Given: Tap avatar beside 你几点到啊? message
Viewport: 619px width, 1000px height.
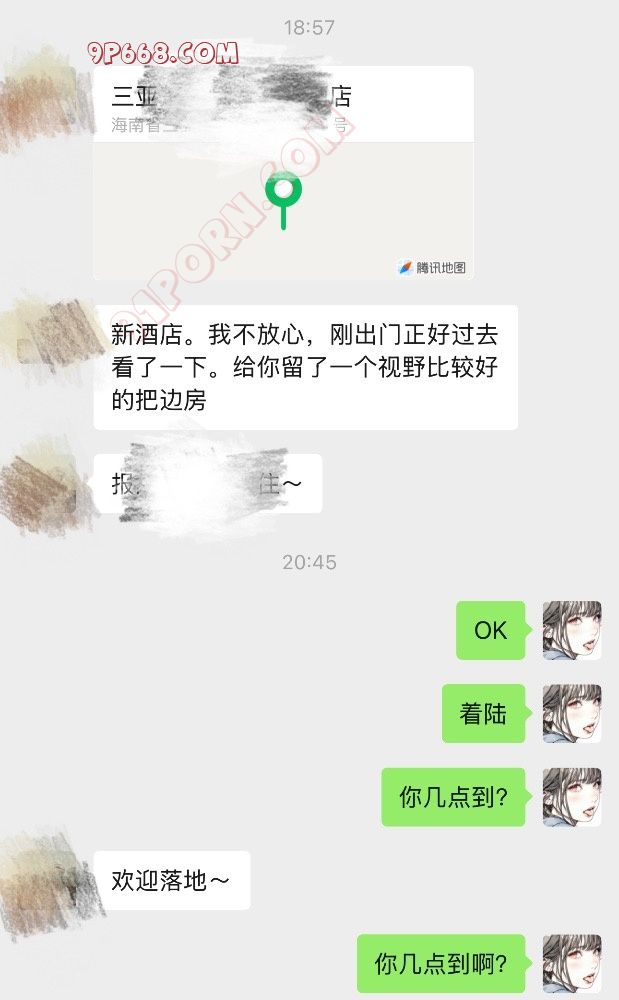Looking at the screenshot, I should (572, 964).
